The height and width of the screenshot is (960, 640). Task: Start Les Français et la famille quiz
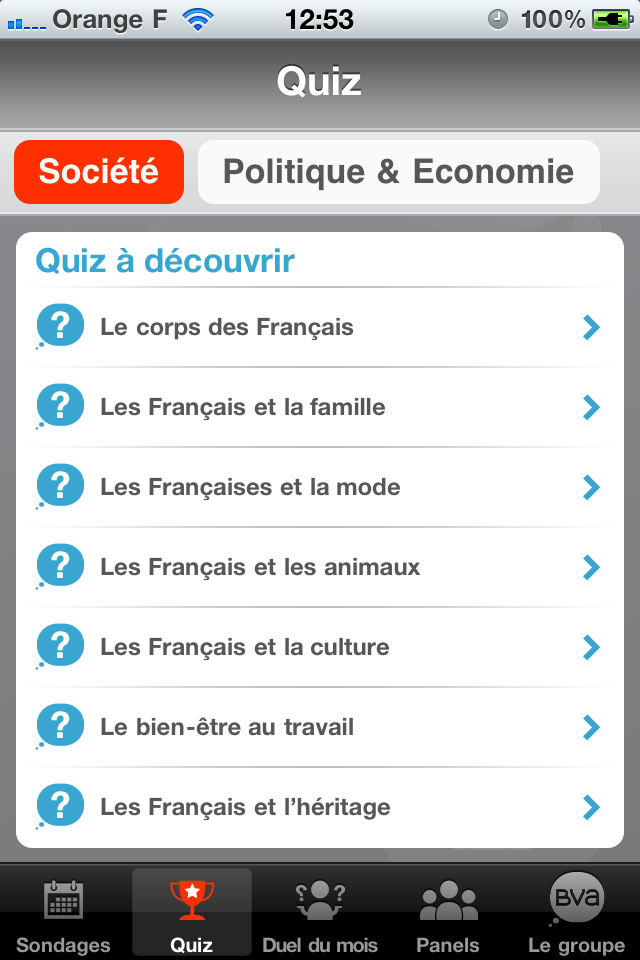pyautogui.click(x=319, y=407)
